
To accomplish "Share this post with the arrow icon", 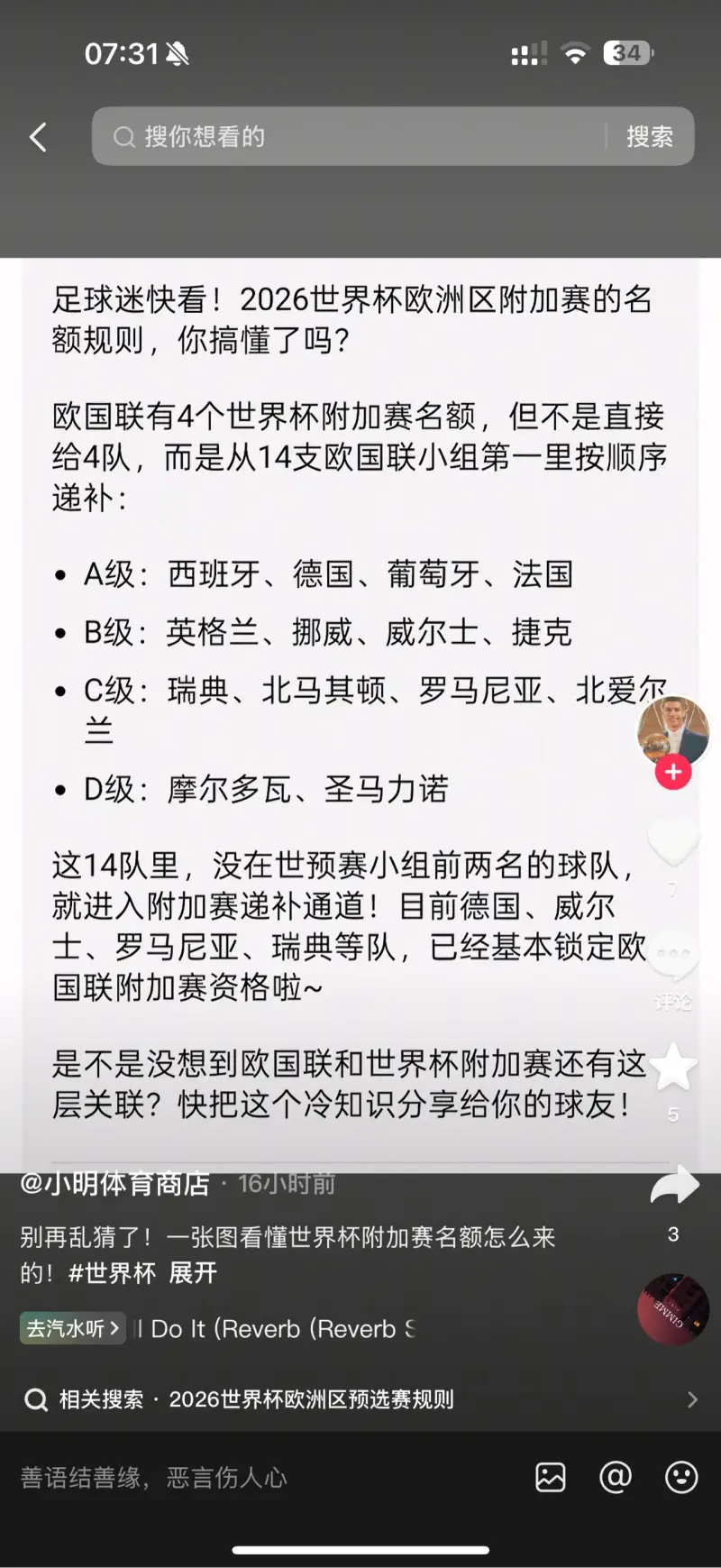I will pyautogui.click(x=674, y=1187).
